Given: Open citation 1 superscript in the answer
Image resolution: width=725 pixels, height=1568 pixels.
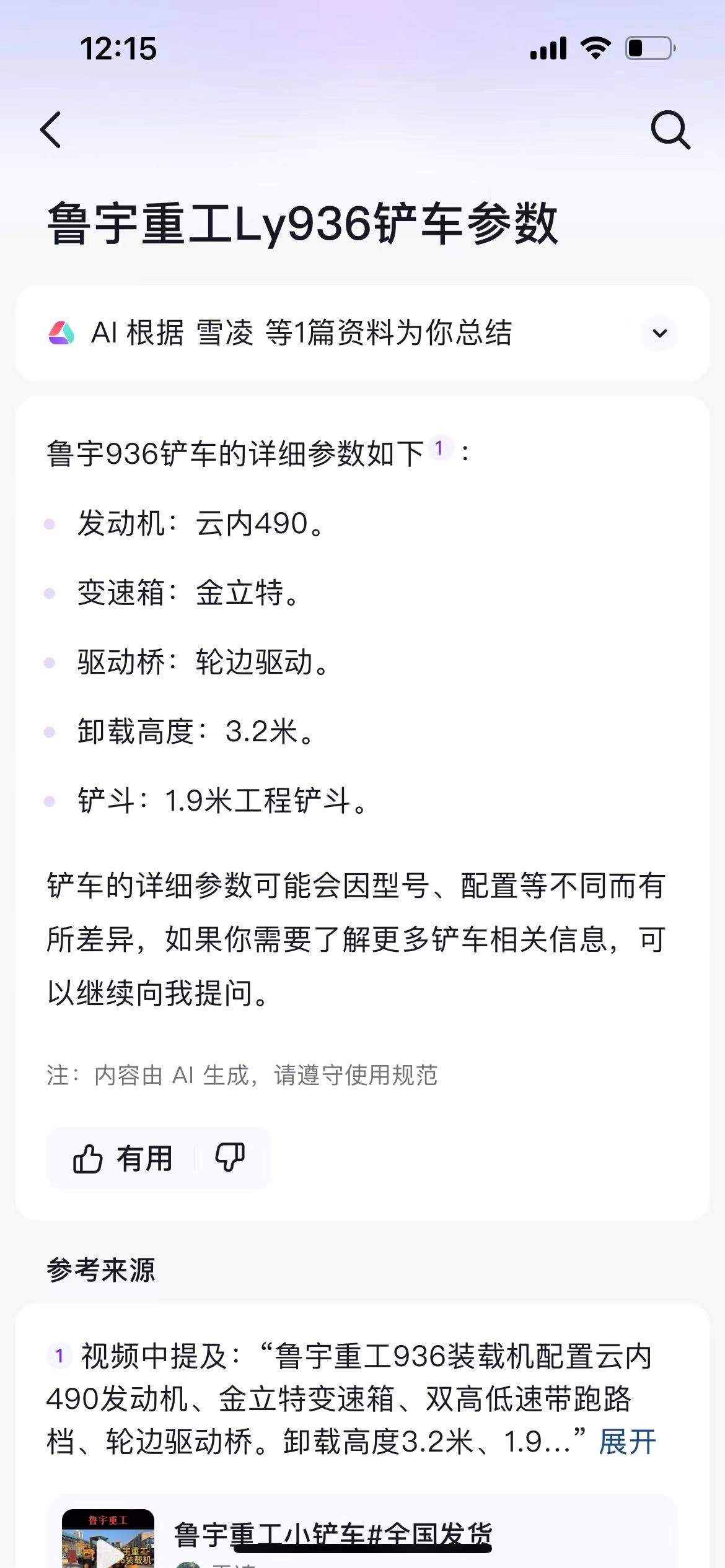Looking at the screenshot, I should 439,448.
